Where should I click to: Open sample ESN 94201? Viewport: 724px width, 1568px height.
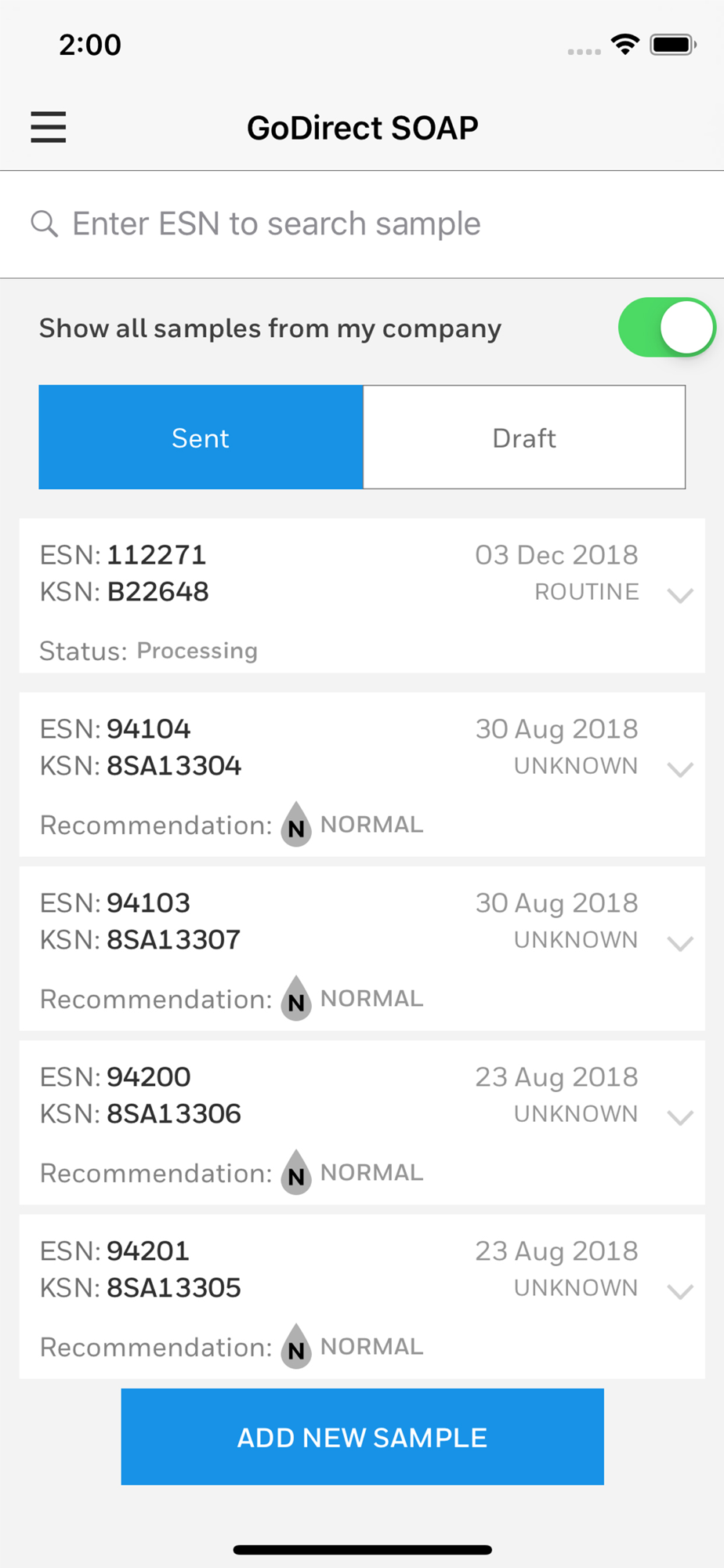362,1297
